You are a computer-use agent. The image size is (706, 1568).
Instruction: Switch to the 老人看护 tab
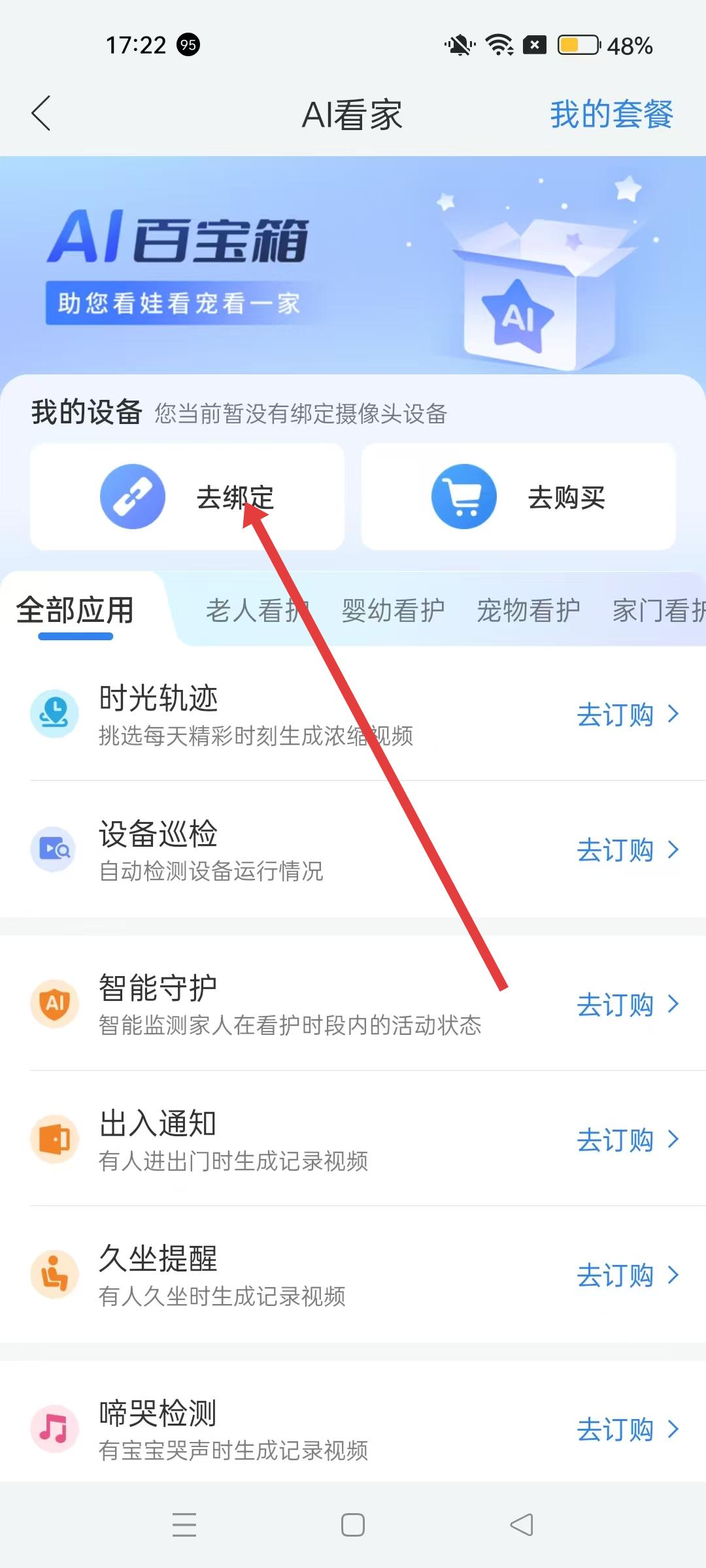[x=256, y=610]
